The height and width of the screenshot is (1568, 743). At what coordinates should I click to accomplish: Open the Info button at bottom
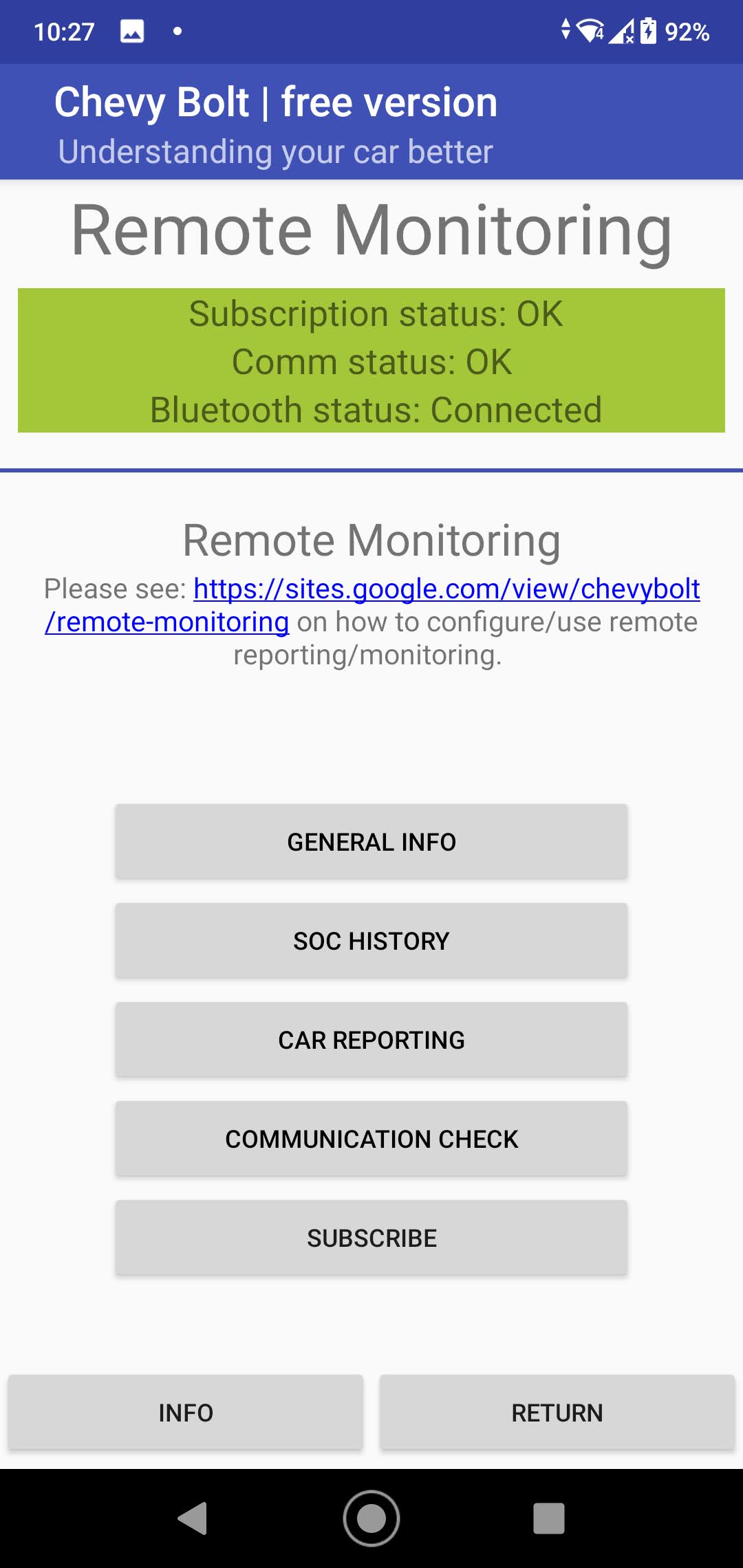click(186, 1412)
